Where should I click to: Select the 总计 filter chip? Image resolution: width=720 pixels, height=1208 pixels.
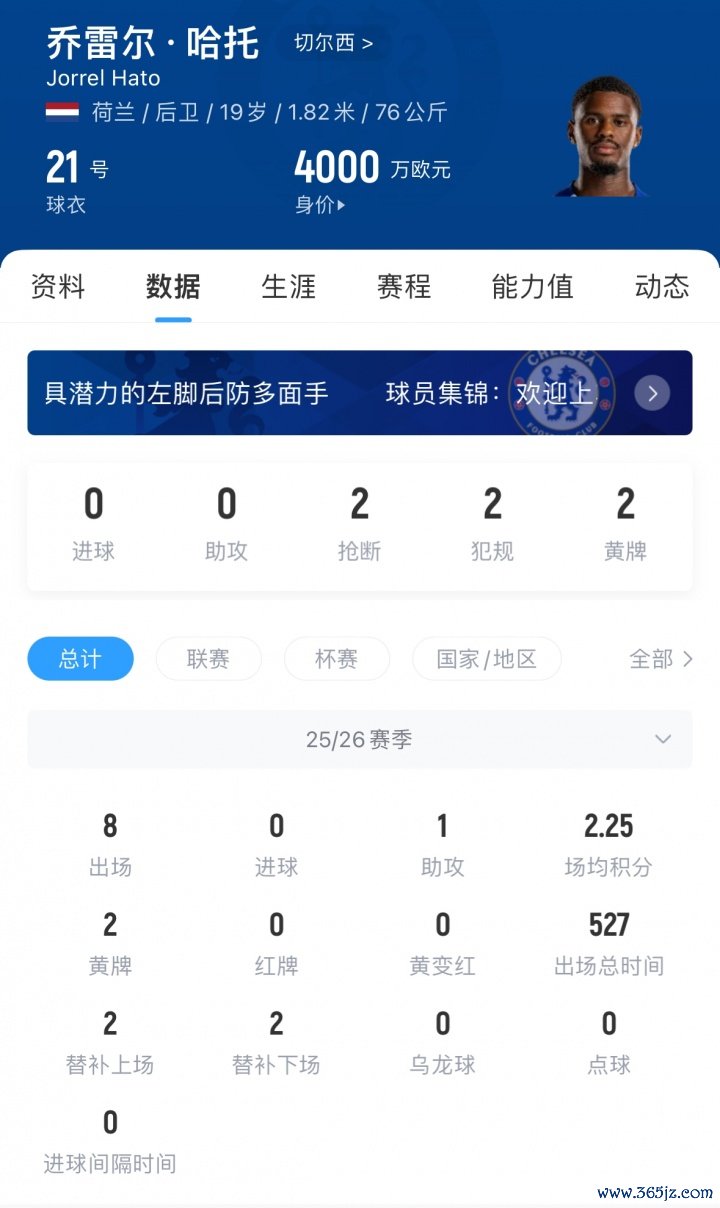[80, 659]
